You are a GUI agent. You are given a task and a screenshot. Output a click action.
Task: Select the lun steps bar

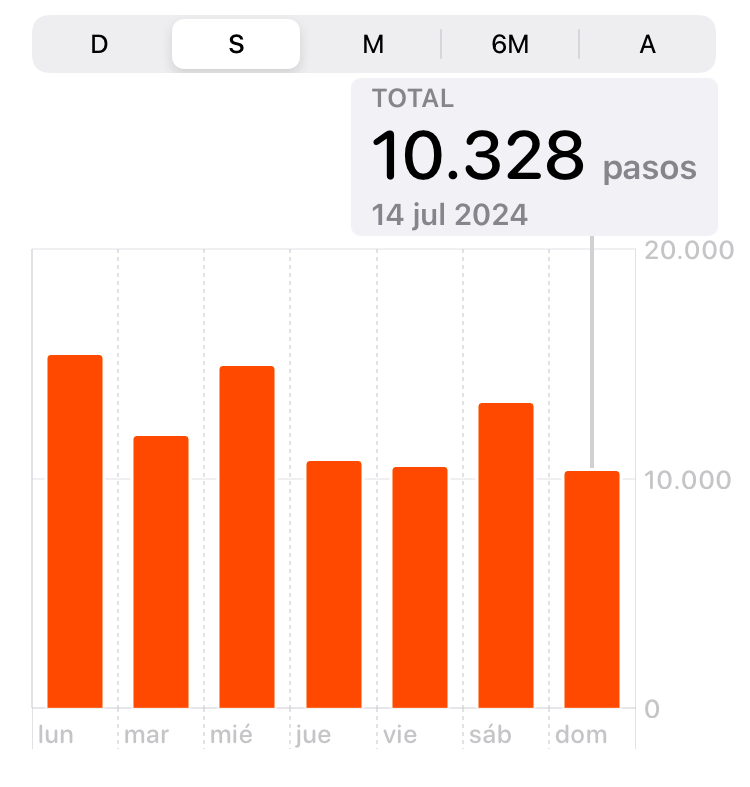click(x=75, y=532)
